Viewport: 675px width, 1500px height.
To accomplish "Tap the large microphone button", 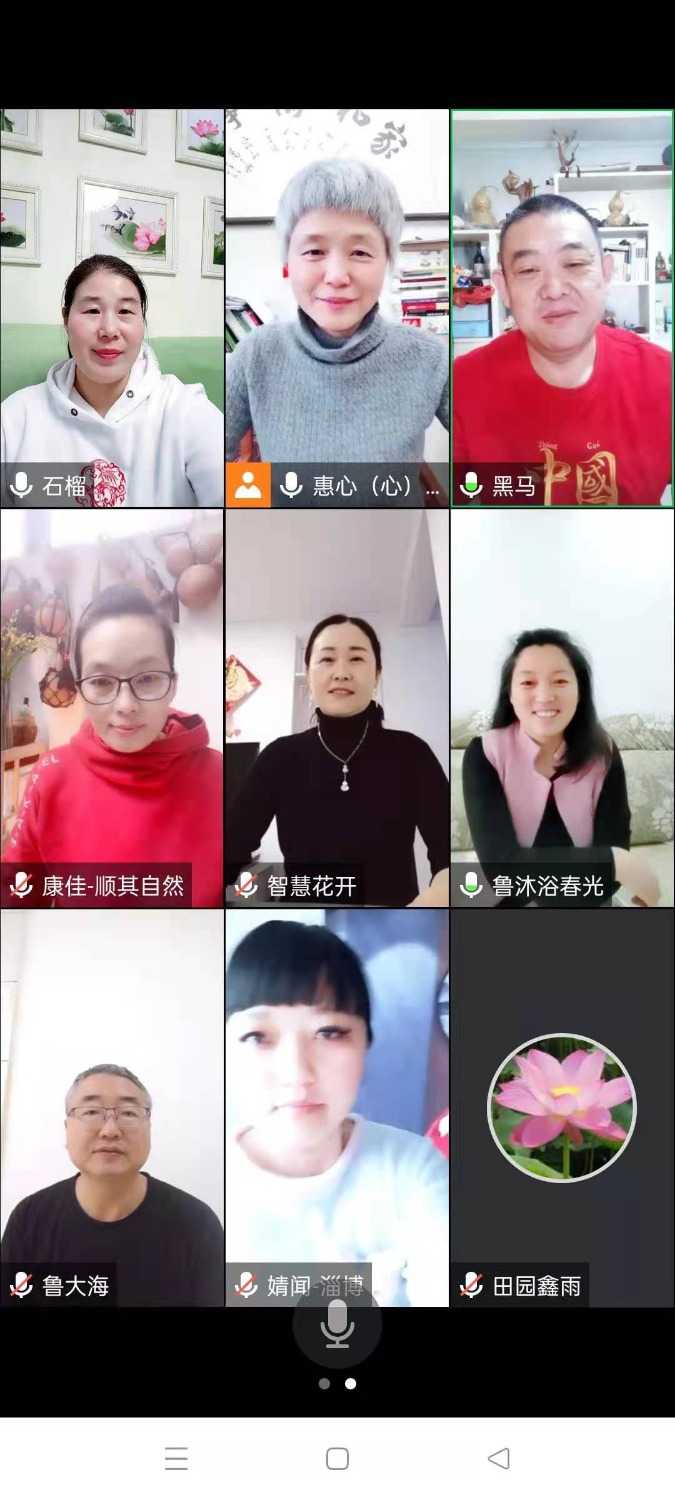I will coord(337,1324).
